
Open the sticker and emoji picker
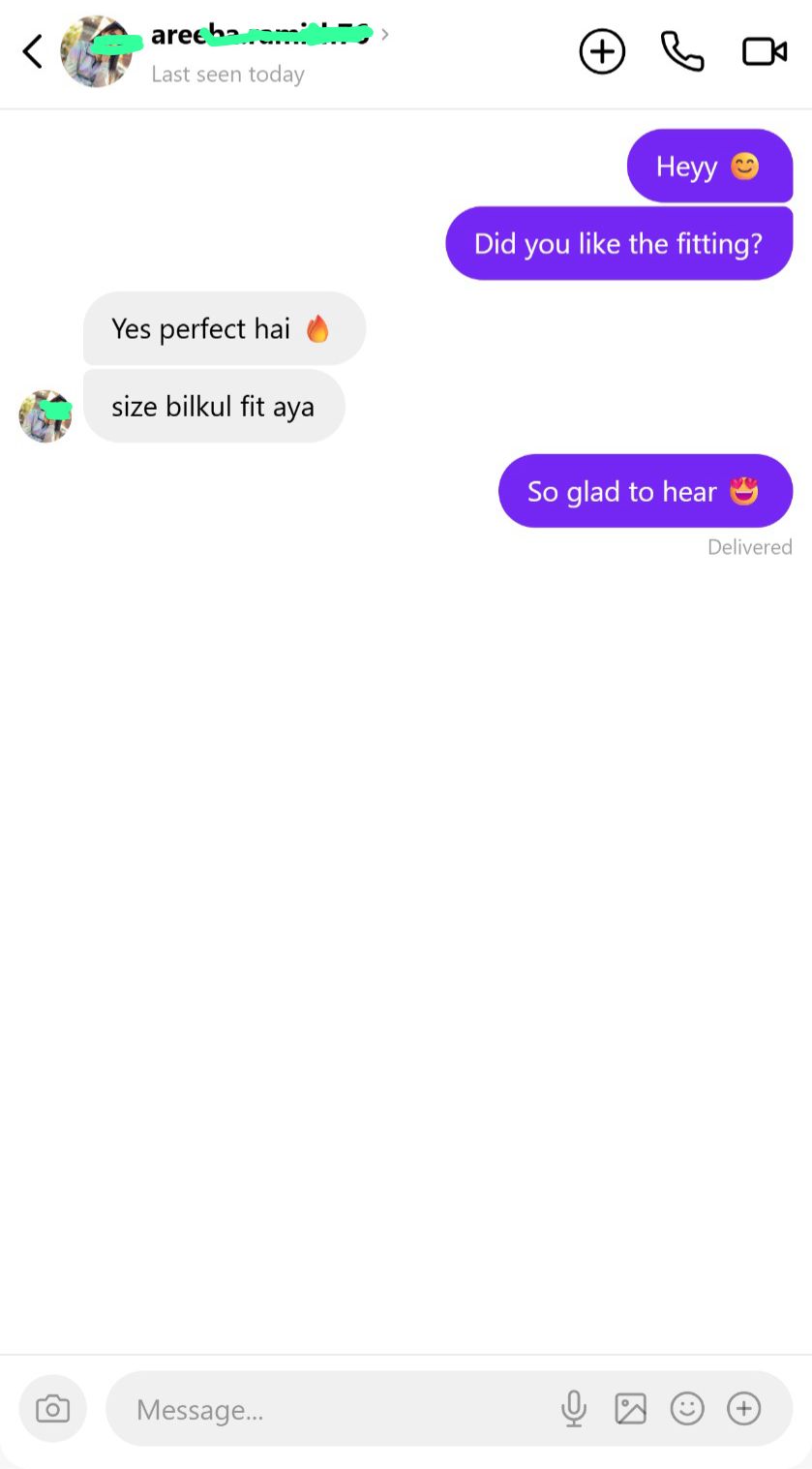687,1409
